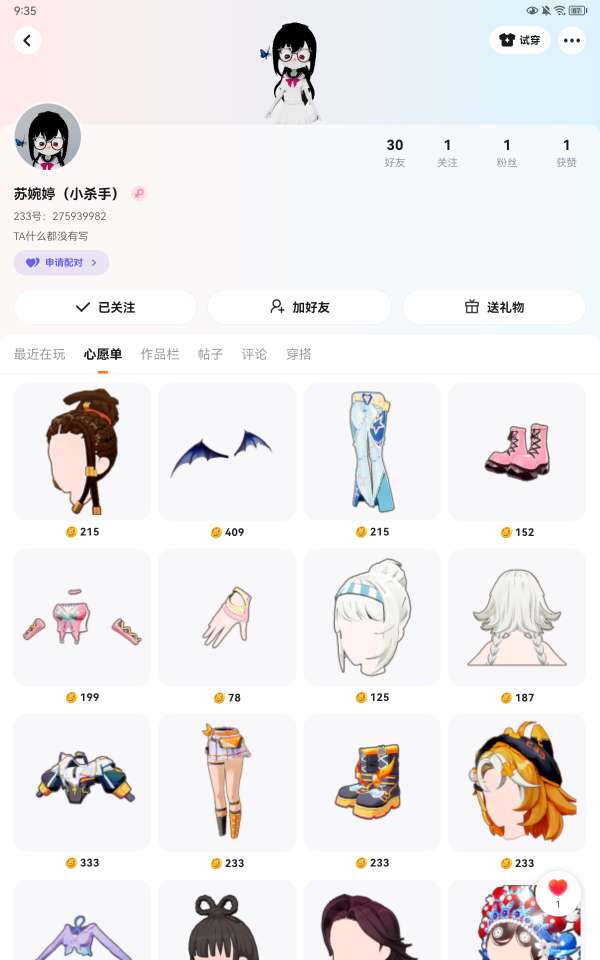This screenshot has width=600, height=960.
Task: Add this user via 加好友
Action: [x=299, y=307]
